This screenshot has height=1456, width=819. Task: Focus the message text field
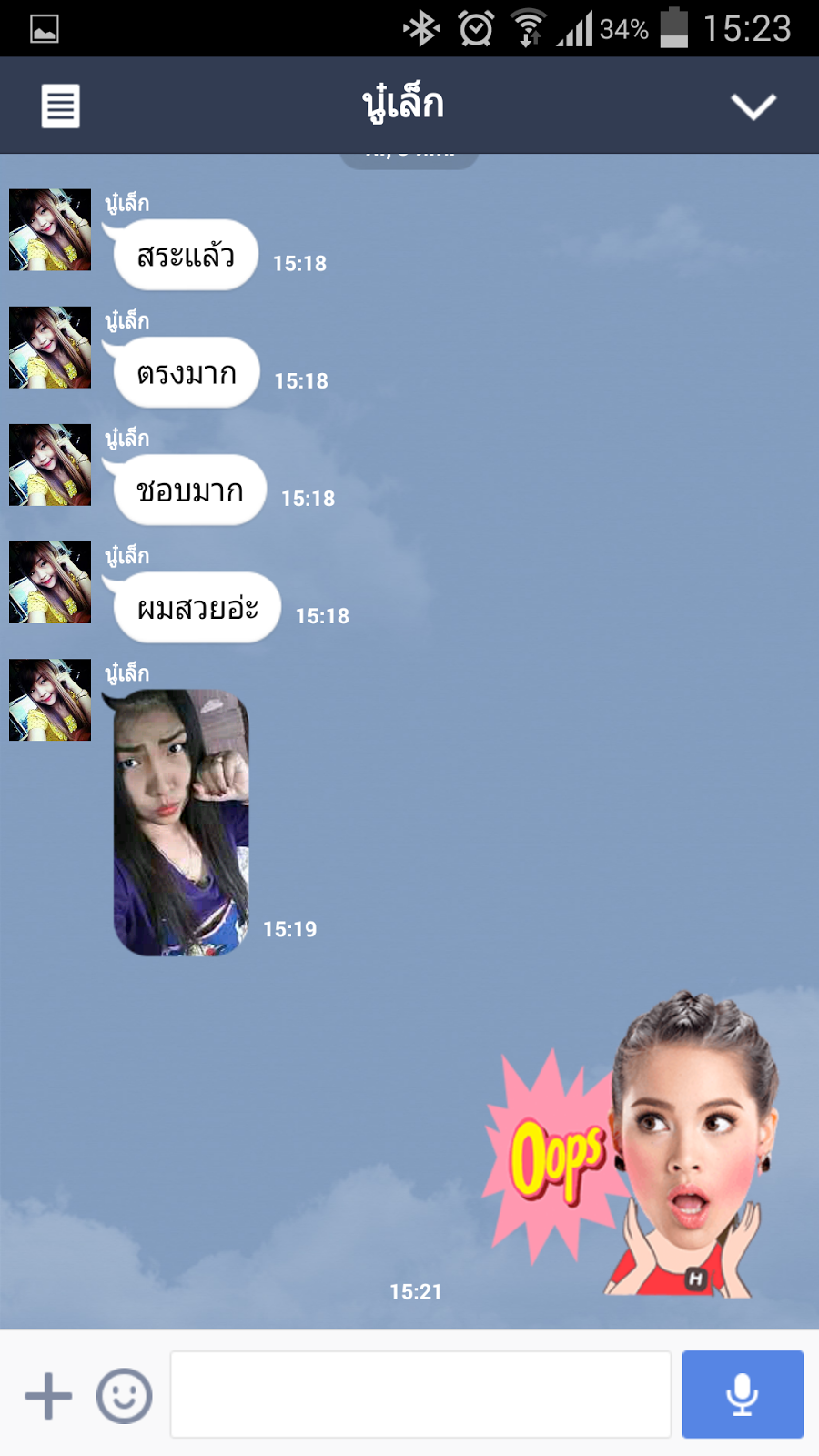tap(420, 1395)
